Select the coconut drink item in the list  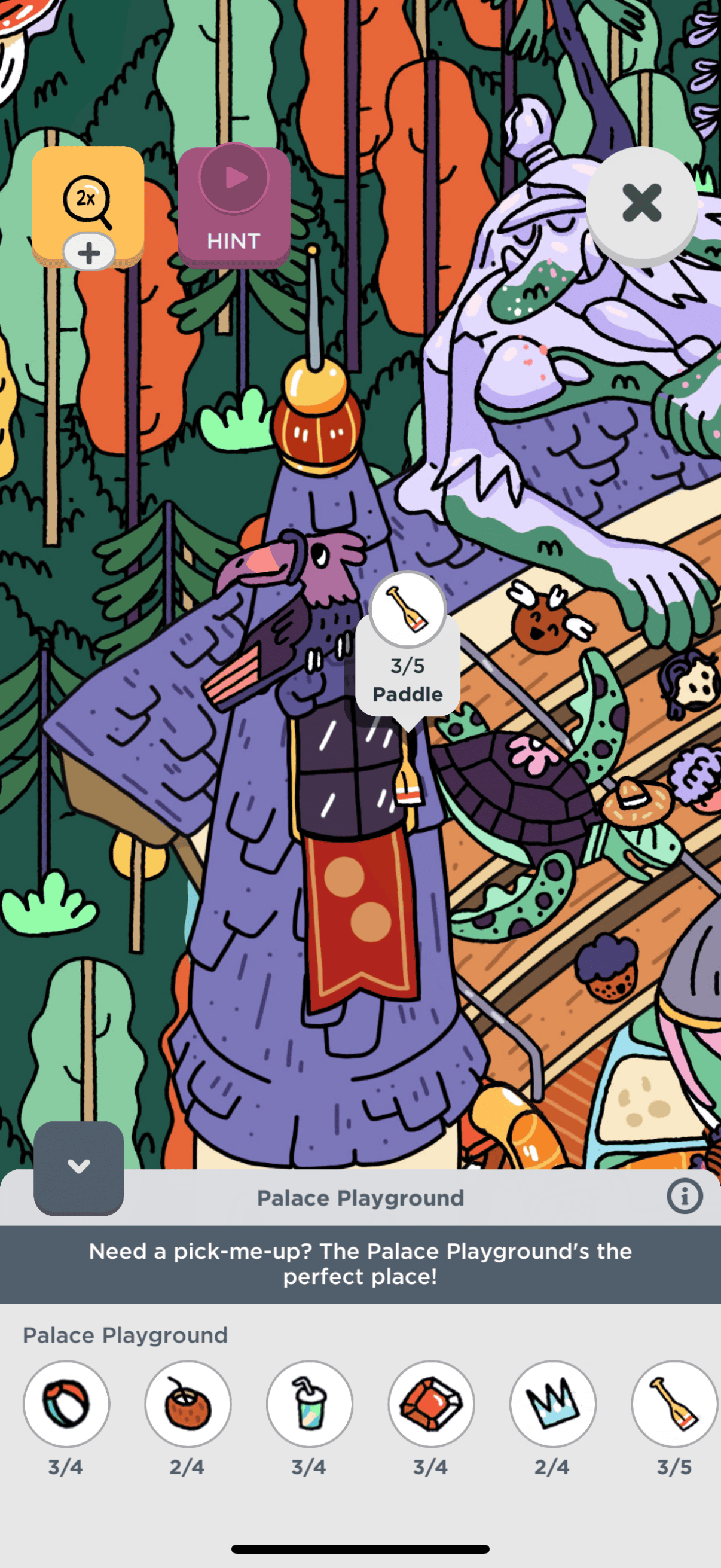(188, 1403)
